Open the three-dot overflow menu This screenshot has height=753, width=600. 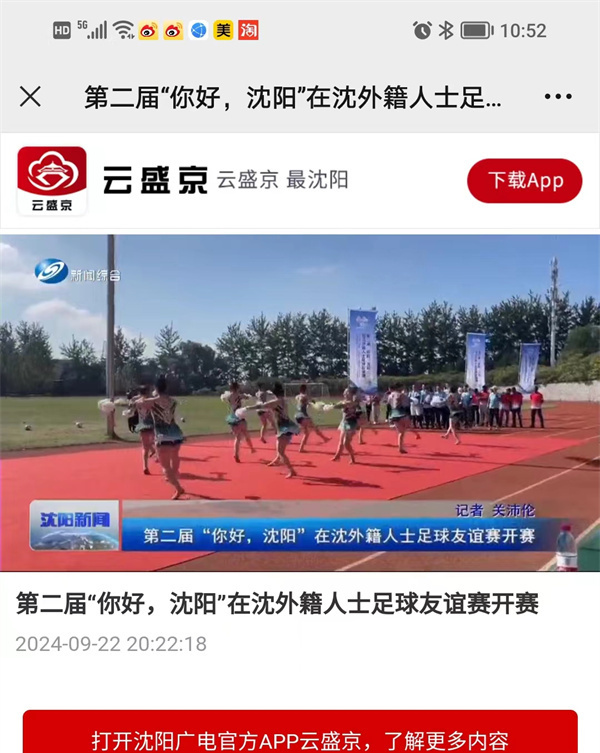point(558,97)
